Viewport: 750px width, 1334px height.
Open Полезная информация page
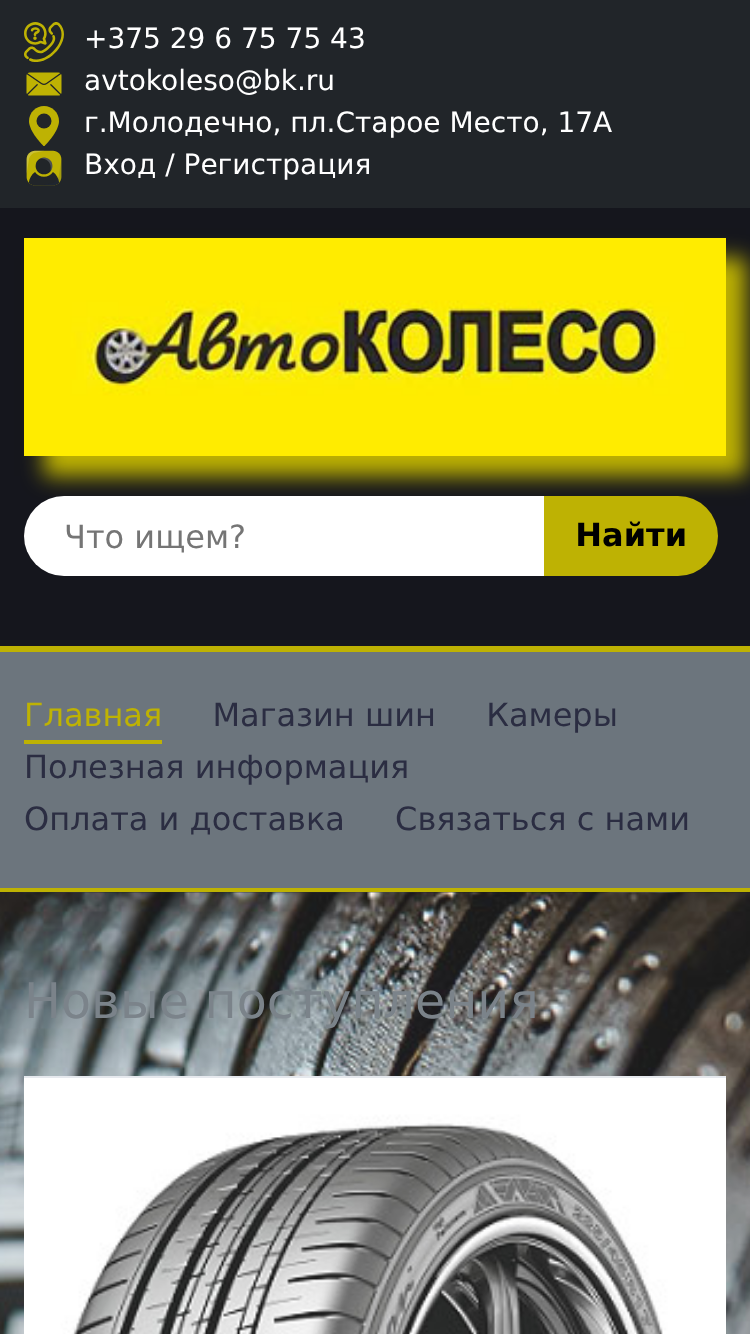[217, 768]
